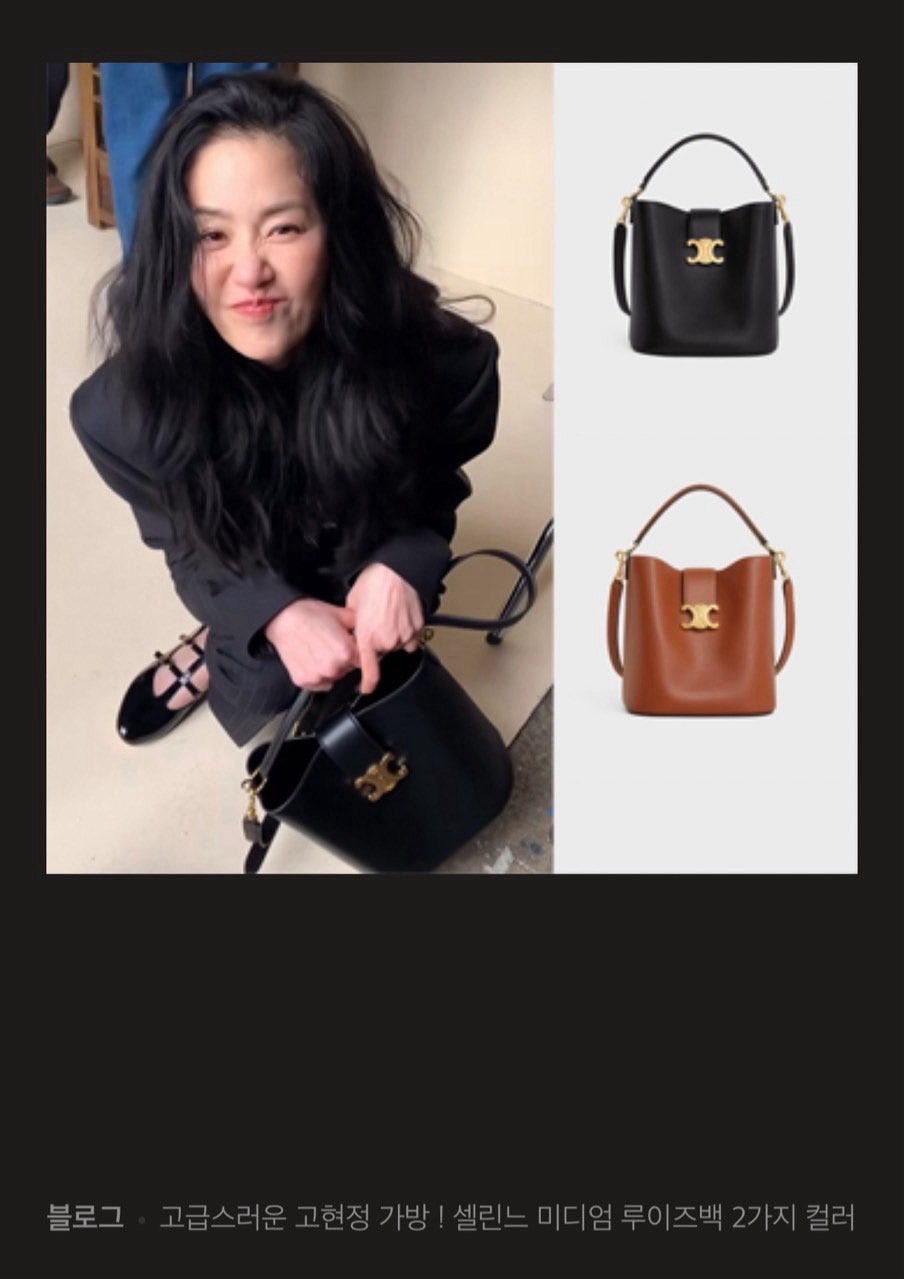Open the blog post about 셀린느 미디엄 루이즈백
The width and height of the screenshot is (904, 1279).
click(506, 1217)
